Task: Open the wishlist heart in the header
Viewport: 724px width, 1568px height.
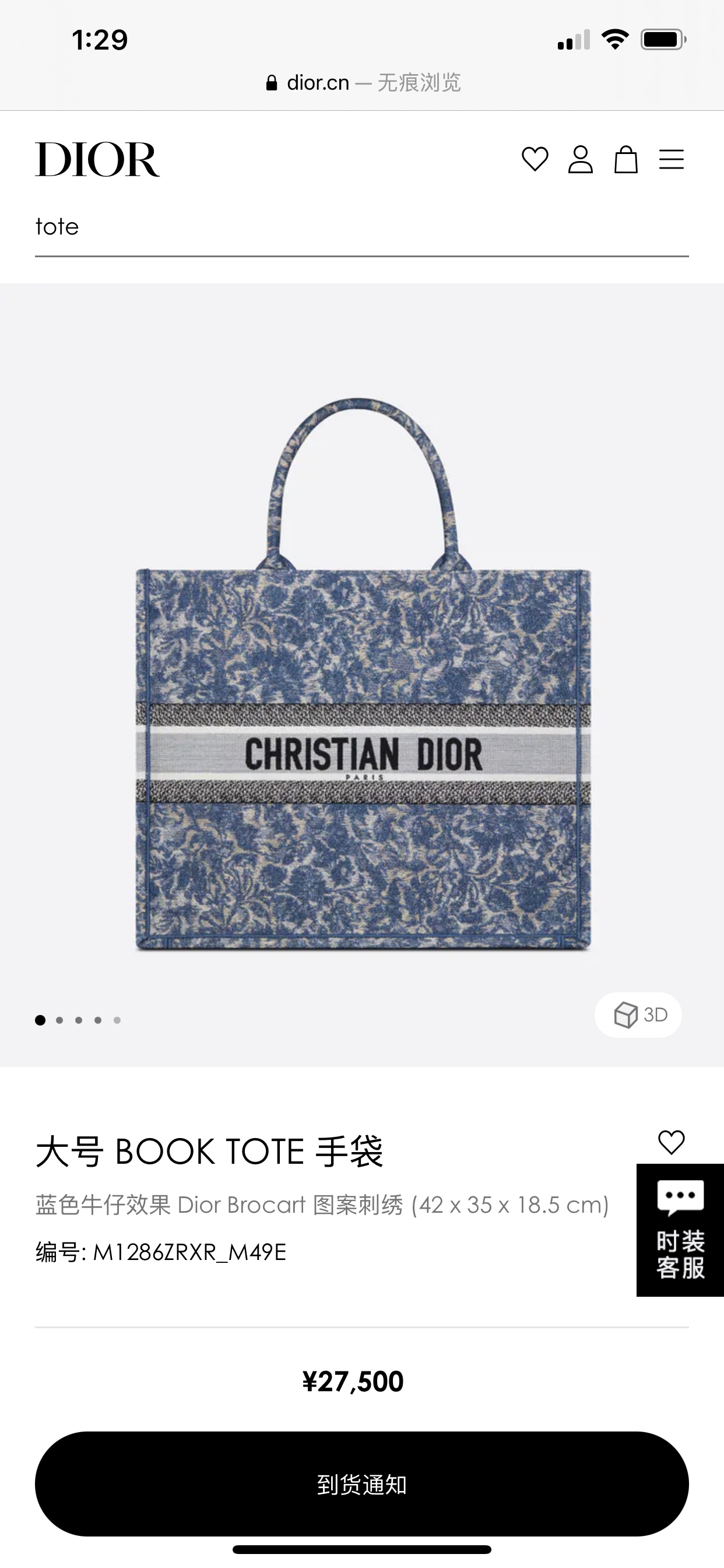Action: pos(535,159)
